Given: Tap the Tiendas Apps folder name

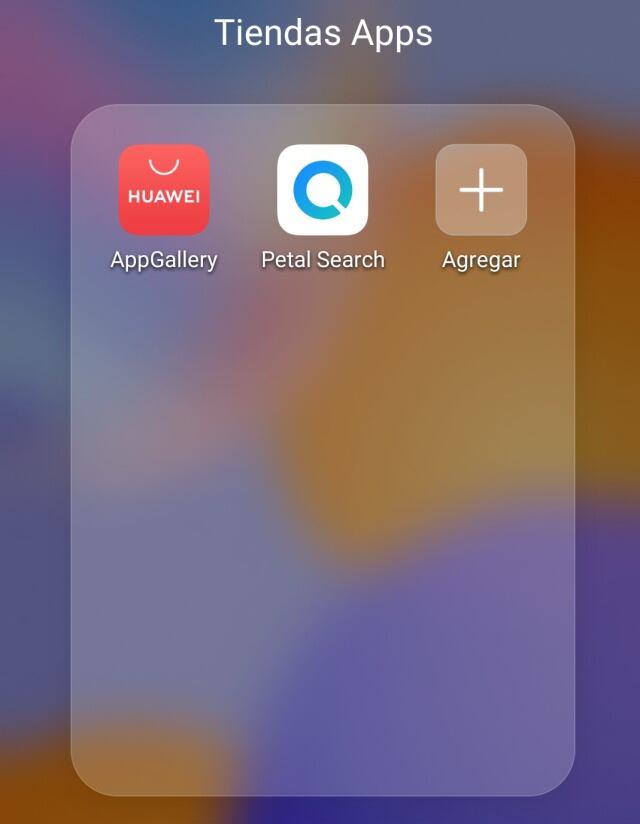Looking at the screenshot, I should 323,33.
